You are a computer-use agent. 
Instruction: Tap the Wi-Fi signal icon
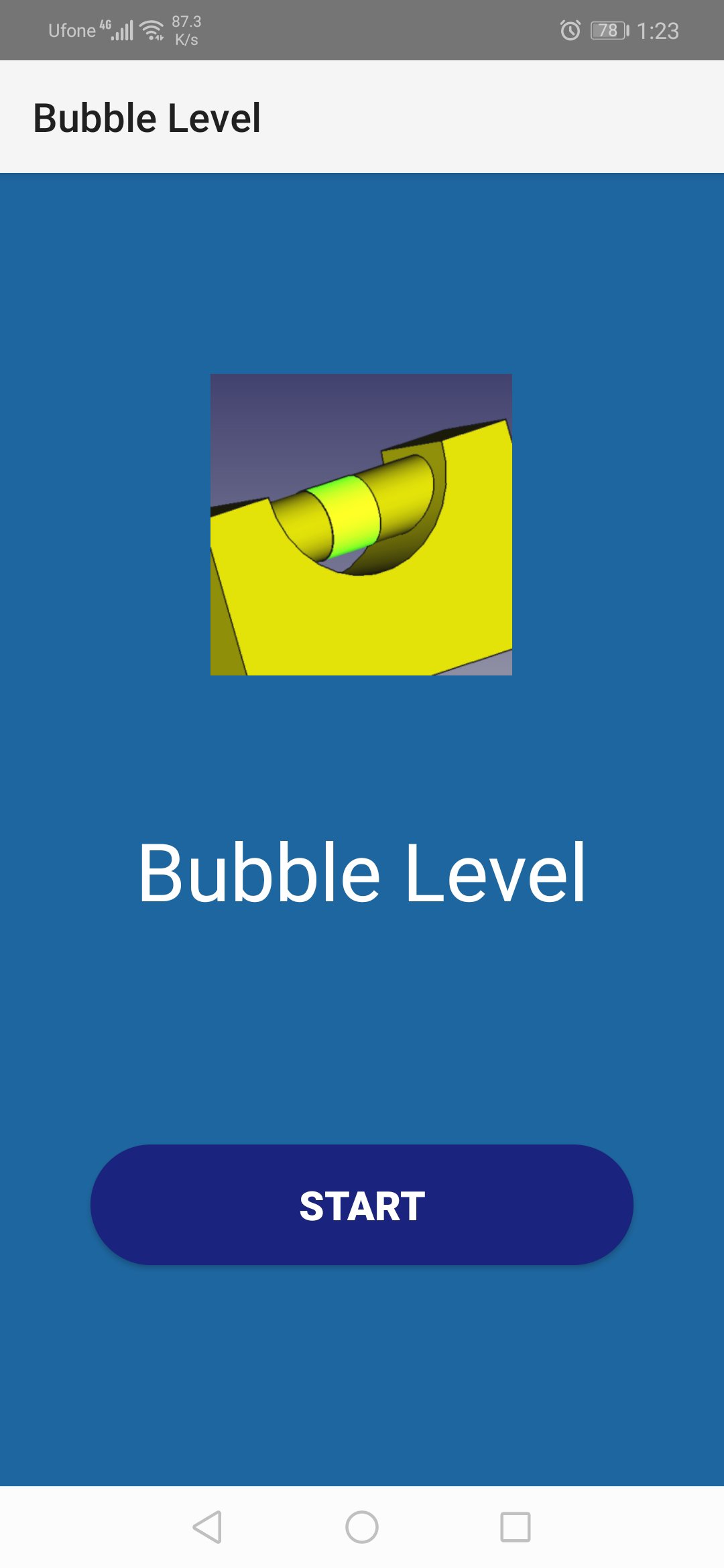pos(151,29)
